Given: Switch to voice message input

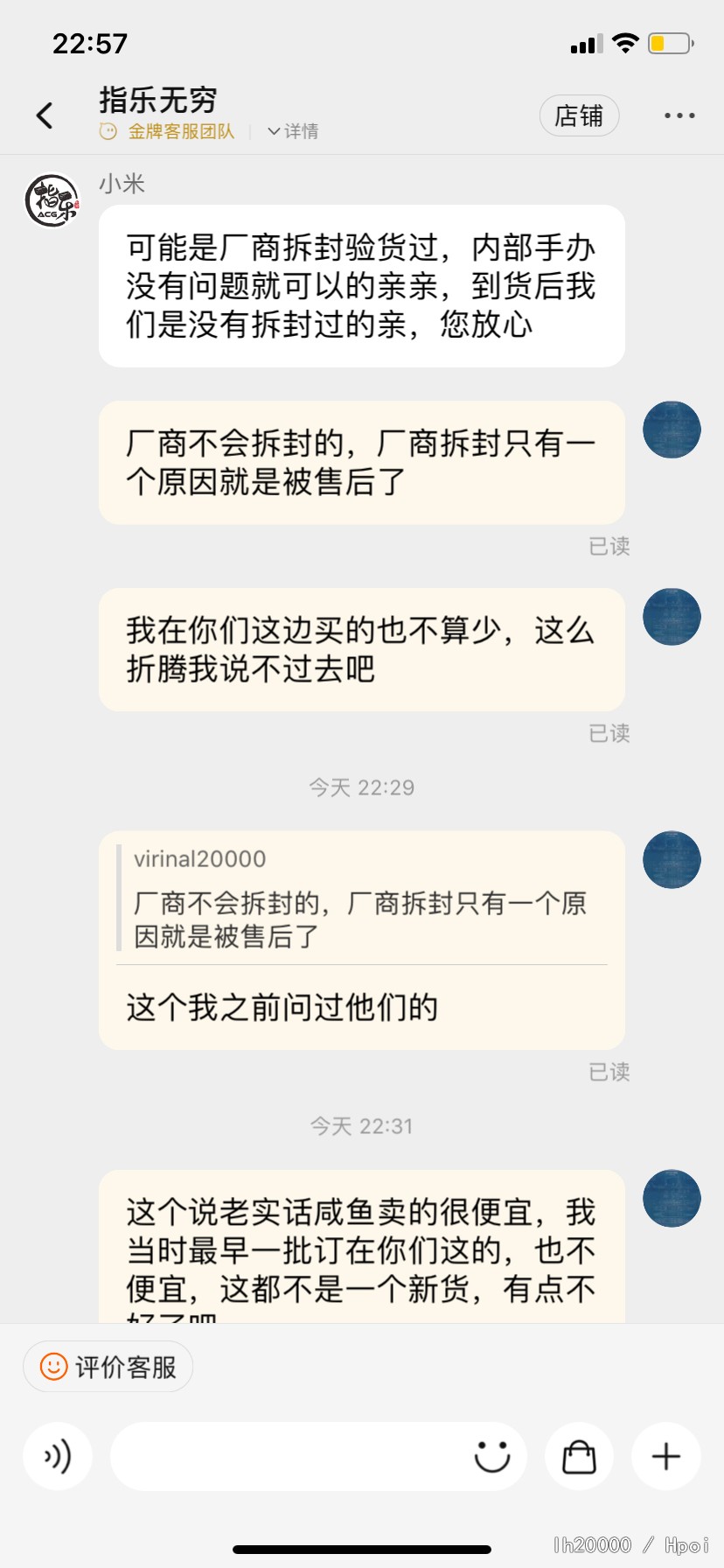Looking at the screenshot, I should 58,1457.
